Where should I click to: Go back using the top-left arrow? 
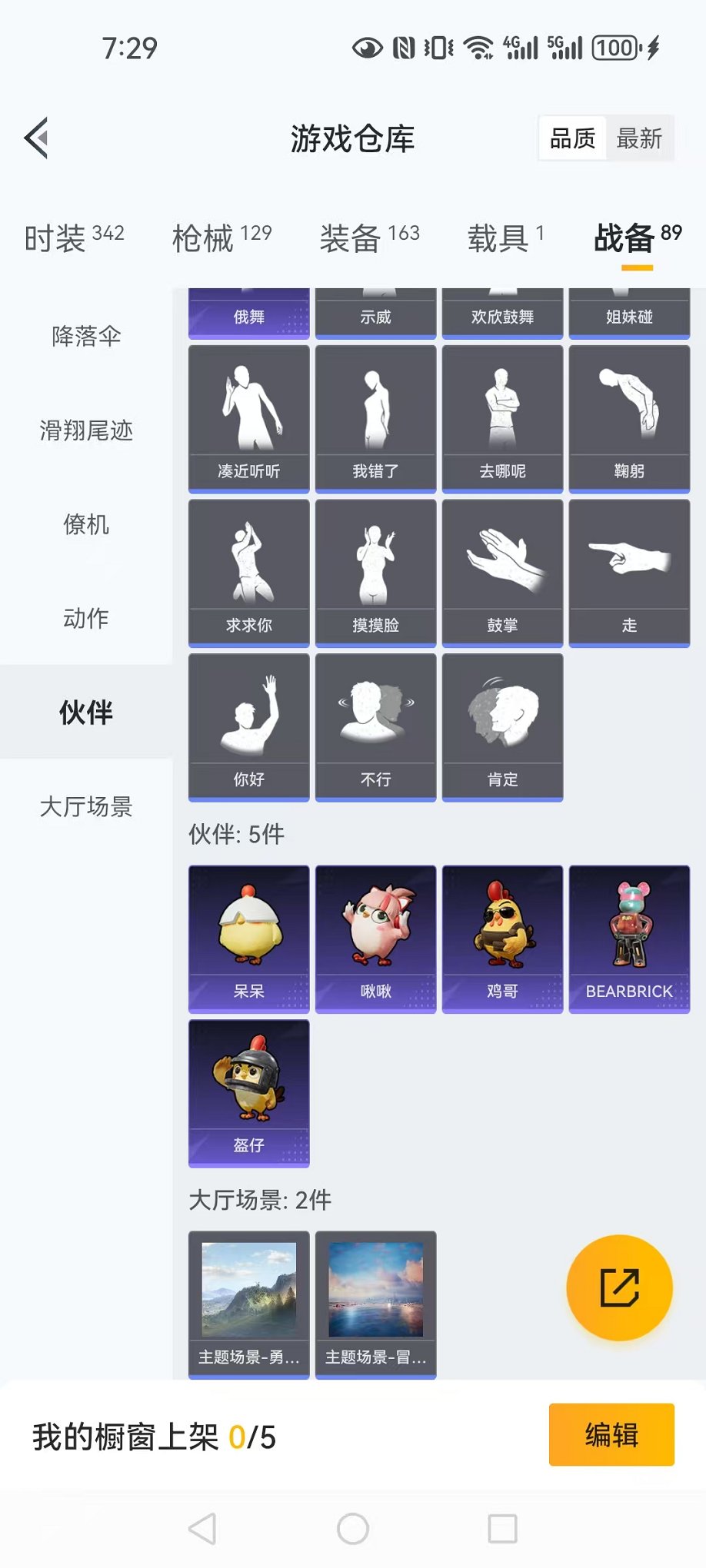pos(37,138)
